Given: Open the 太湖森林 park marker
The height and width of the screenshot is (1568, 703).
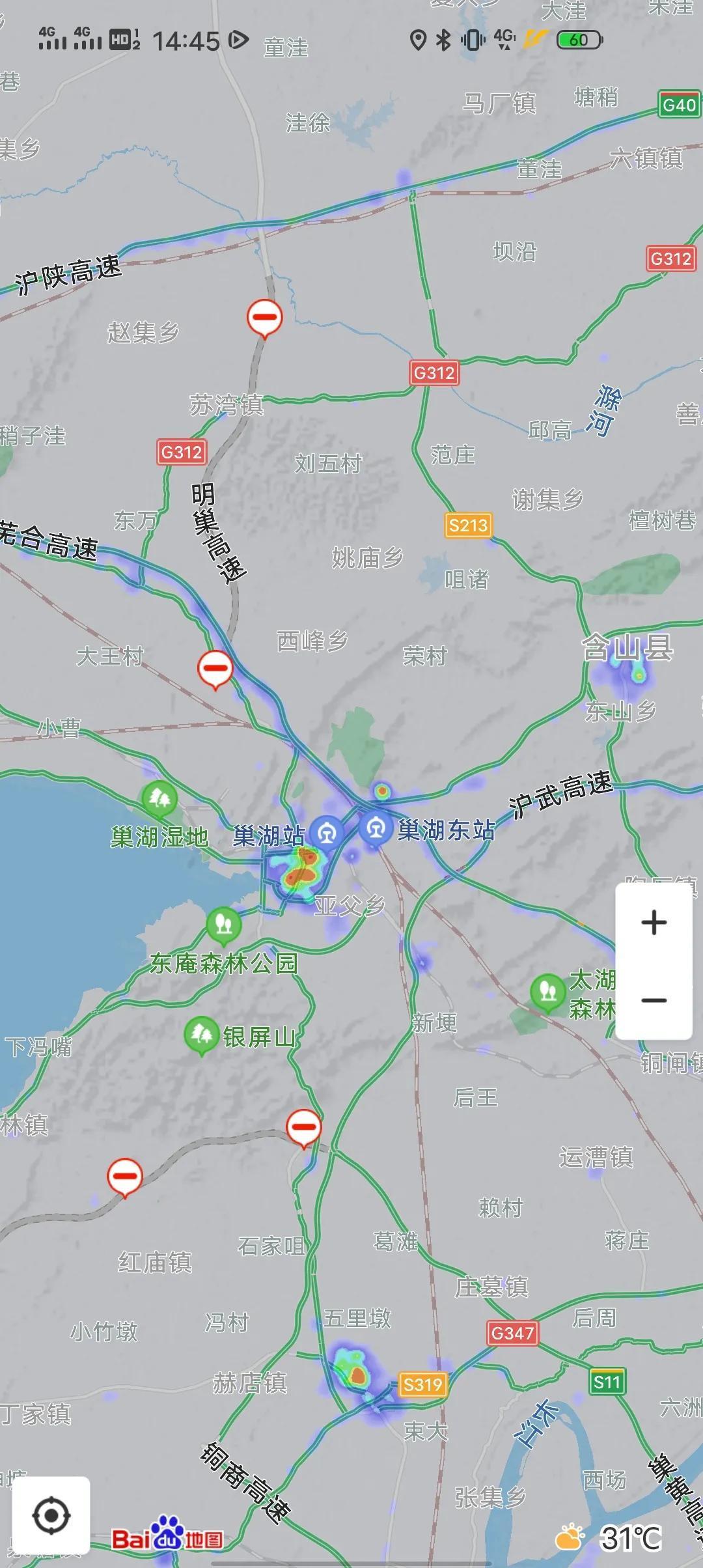Looking at the screenshot, I should coord(547,992).
